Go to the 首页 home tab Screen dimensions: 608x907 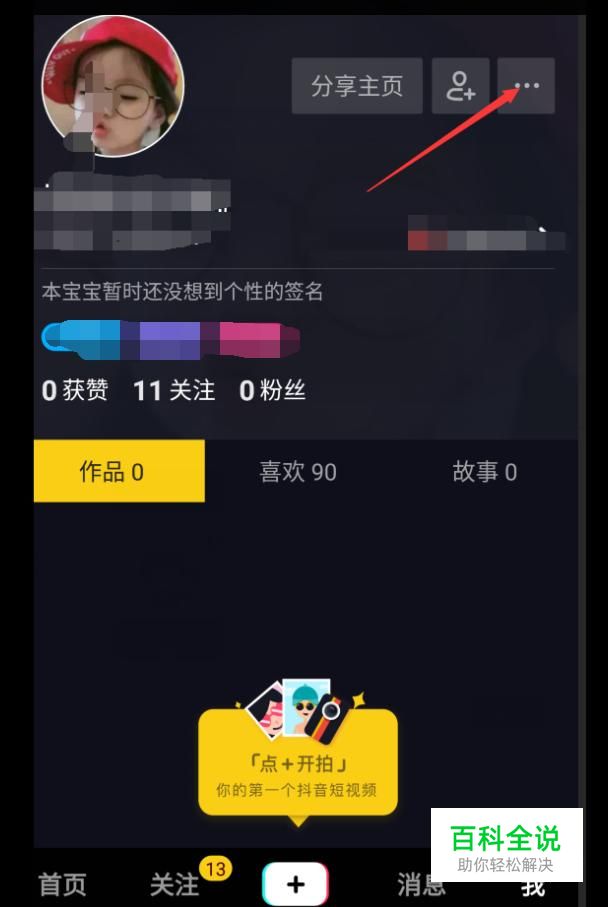coord(63,884)
